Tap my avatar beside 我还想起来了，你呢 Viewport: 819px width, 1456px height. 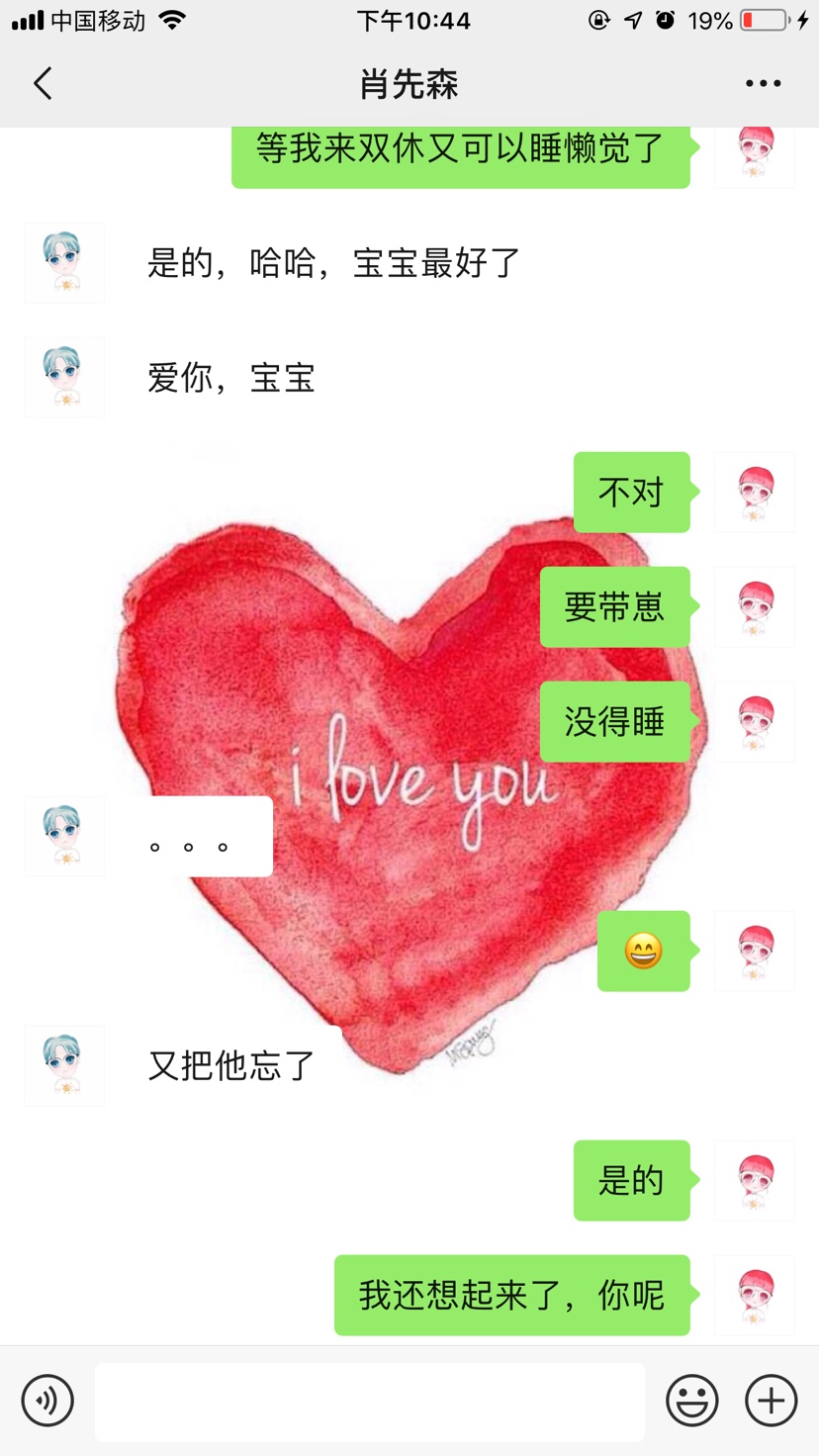(x=754, y=1295)
